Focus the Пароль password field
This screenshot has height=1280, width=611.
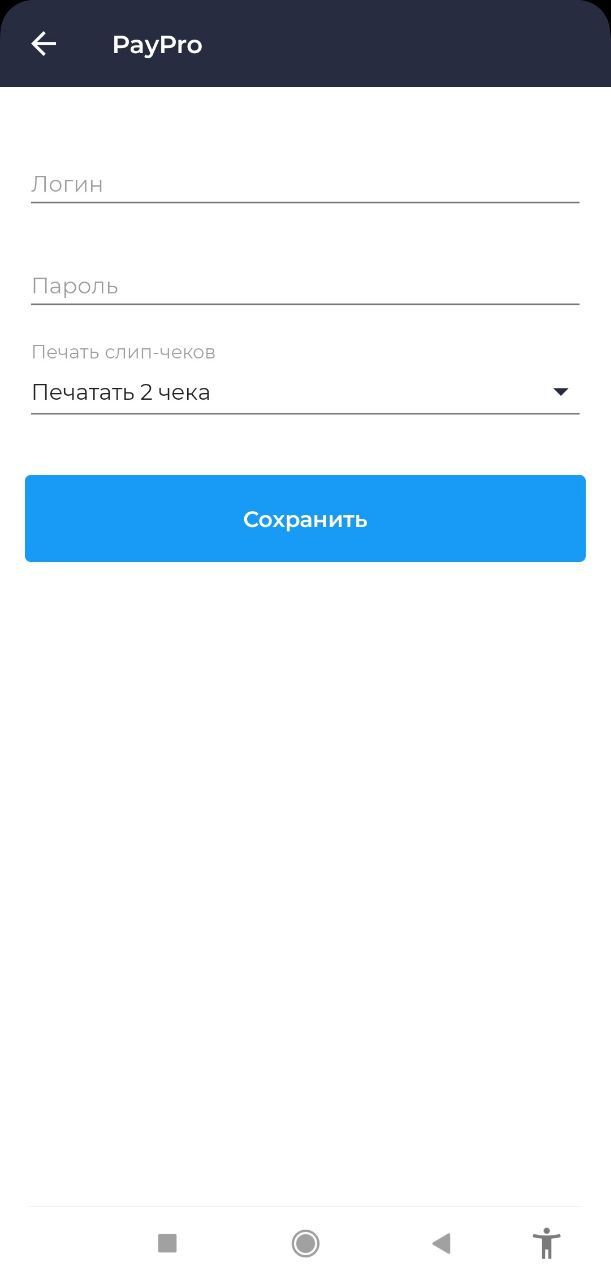point(305,287)
